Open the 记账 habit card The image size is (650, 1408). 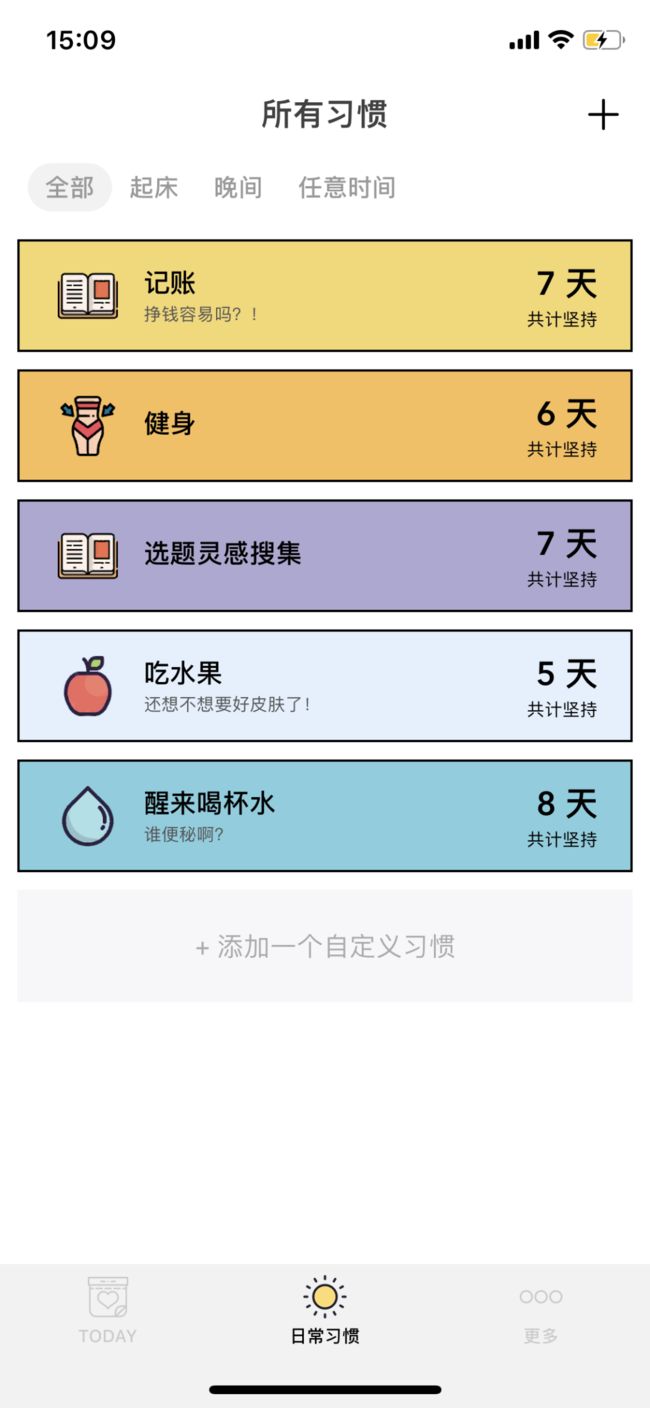(x=325, y=296)
